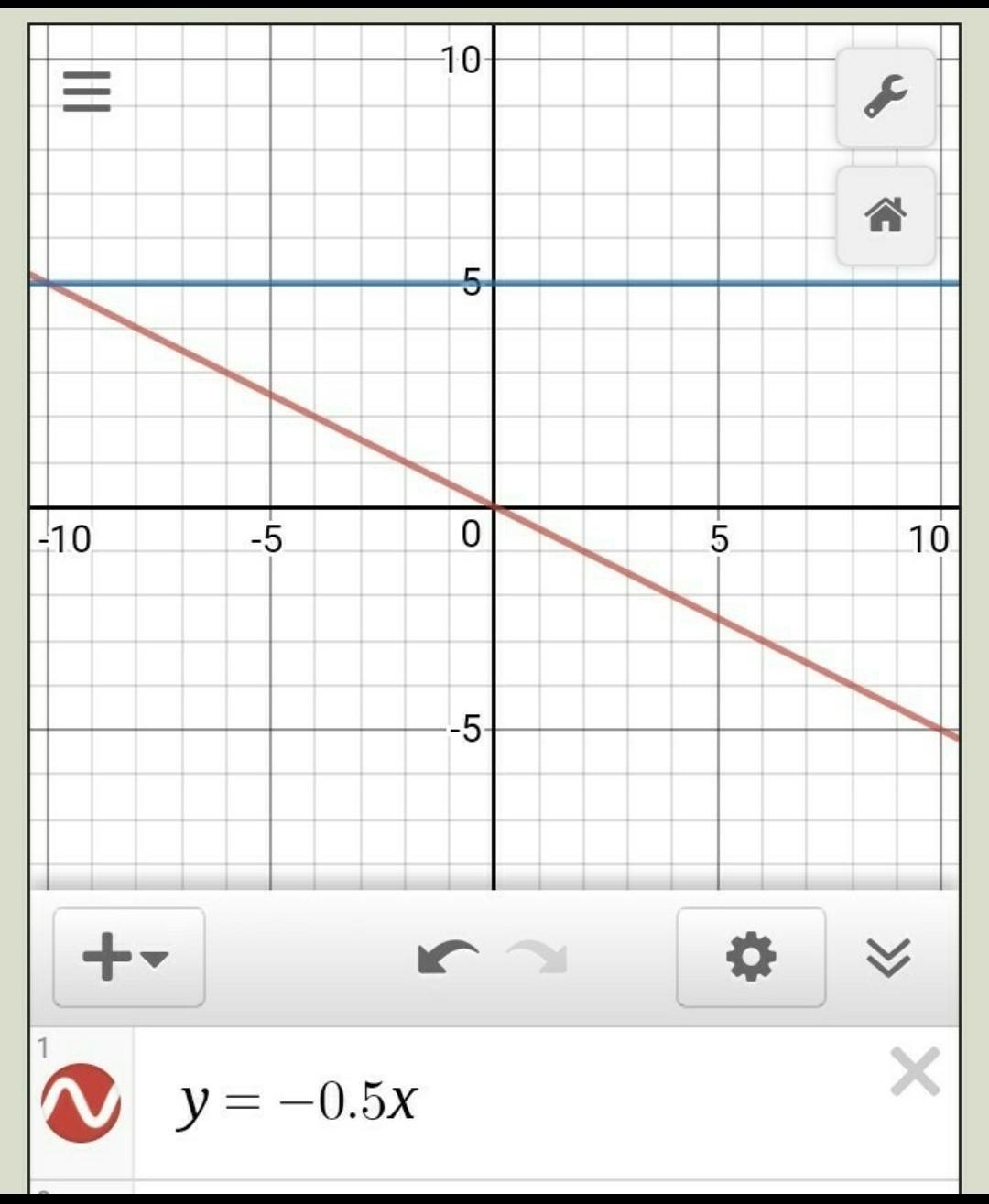Screen dimensions: 989x1204
Task: Undo the last change
Action: coord(447,958)
